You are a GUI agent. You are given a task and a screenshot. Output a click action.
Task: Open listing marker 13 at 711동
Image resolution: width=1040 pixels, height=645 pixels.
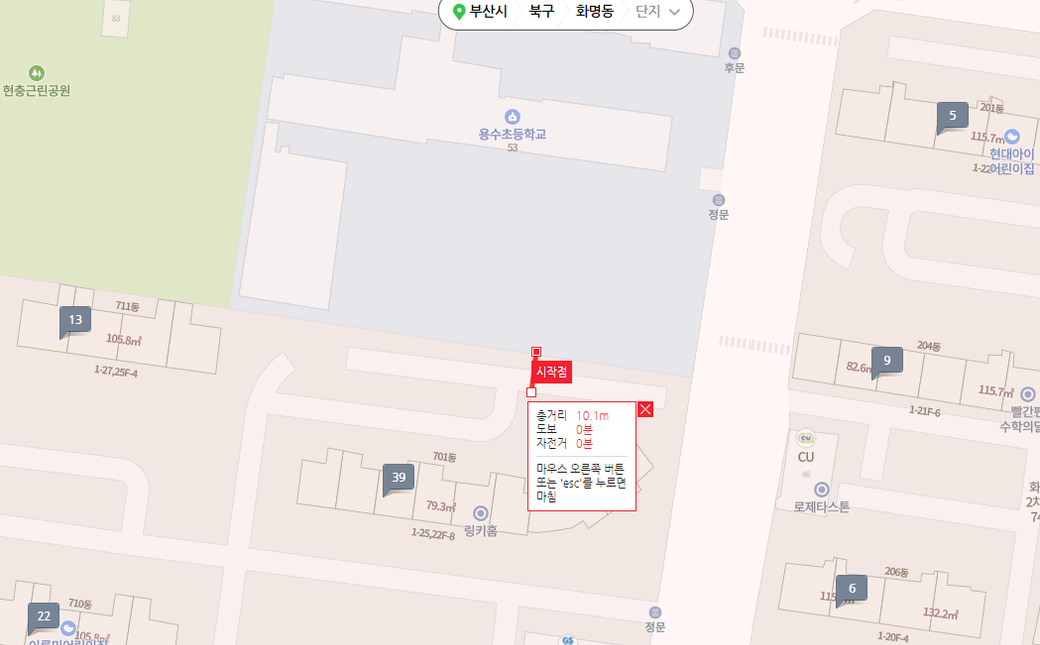[x=76, y=320]
